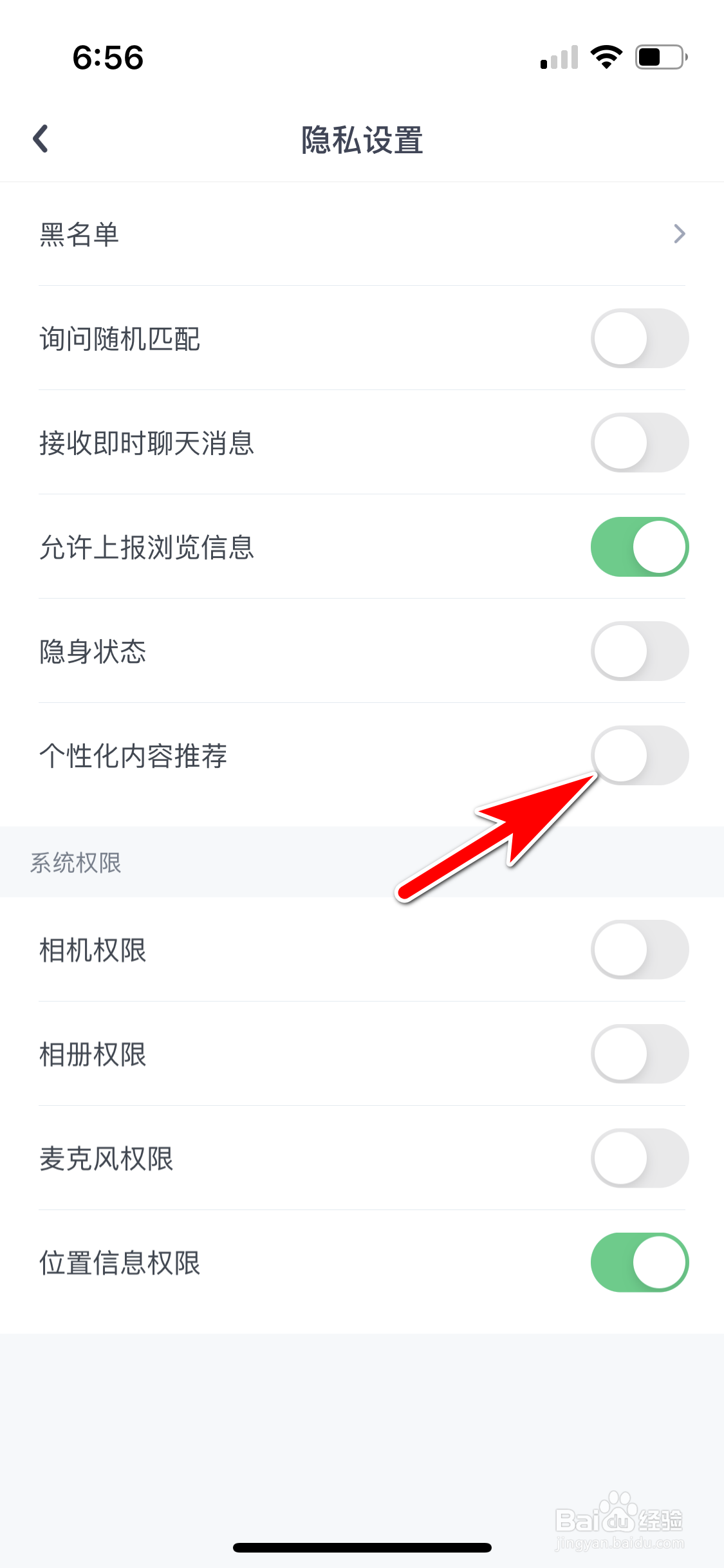The height and width of the screenshot is (1568, 724).
Task: Enable 麦克风权限 microphone permission
Action: [638, 1158]
